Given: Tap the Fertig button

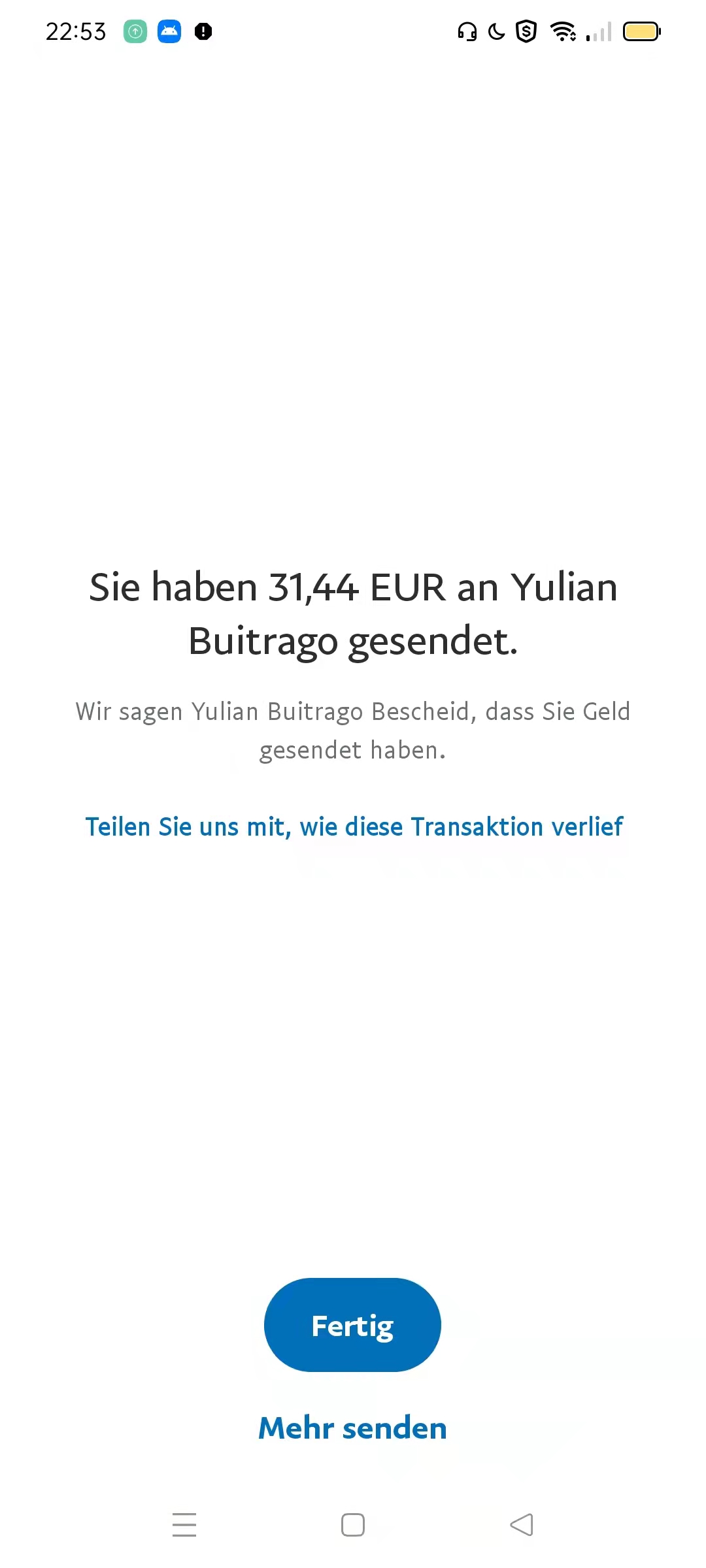Looking at the screenshot, I should pos(352,1325).
